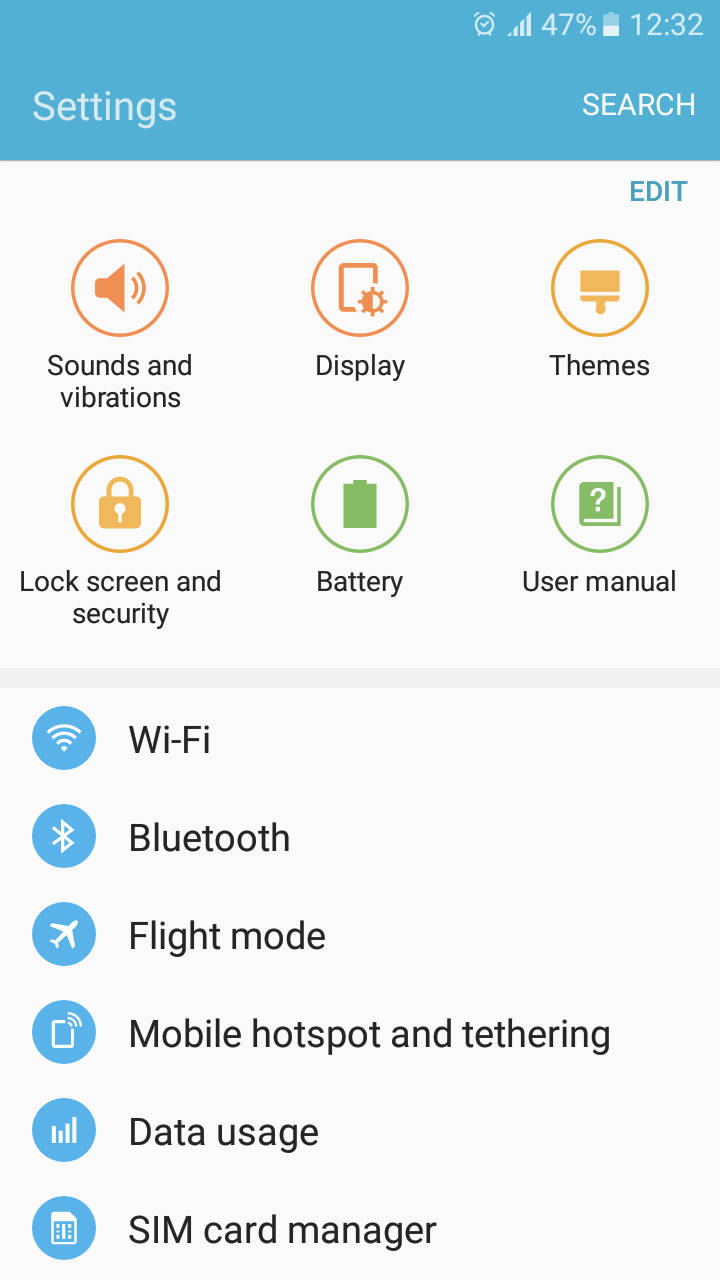Open Bluetooth settings
Image resolution: width=720 pixels, height=1280 pixels.
[x=360, y=837]
